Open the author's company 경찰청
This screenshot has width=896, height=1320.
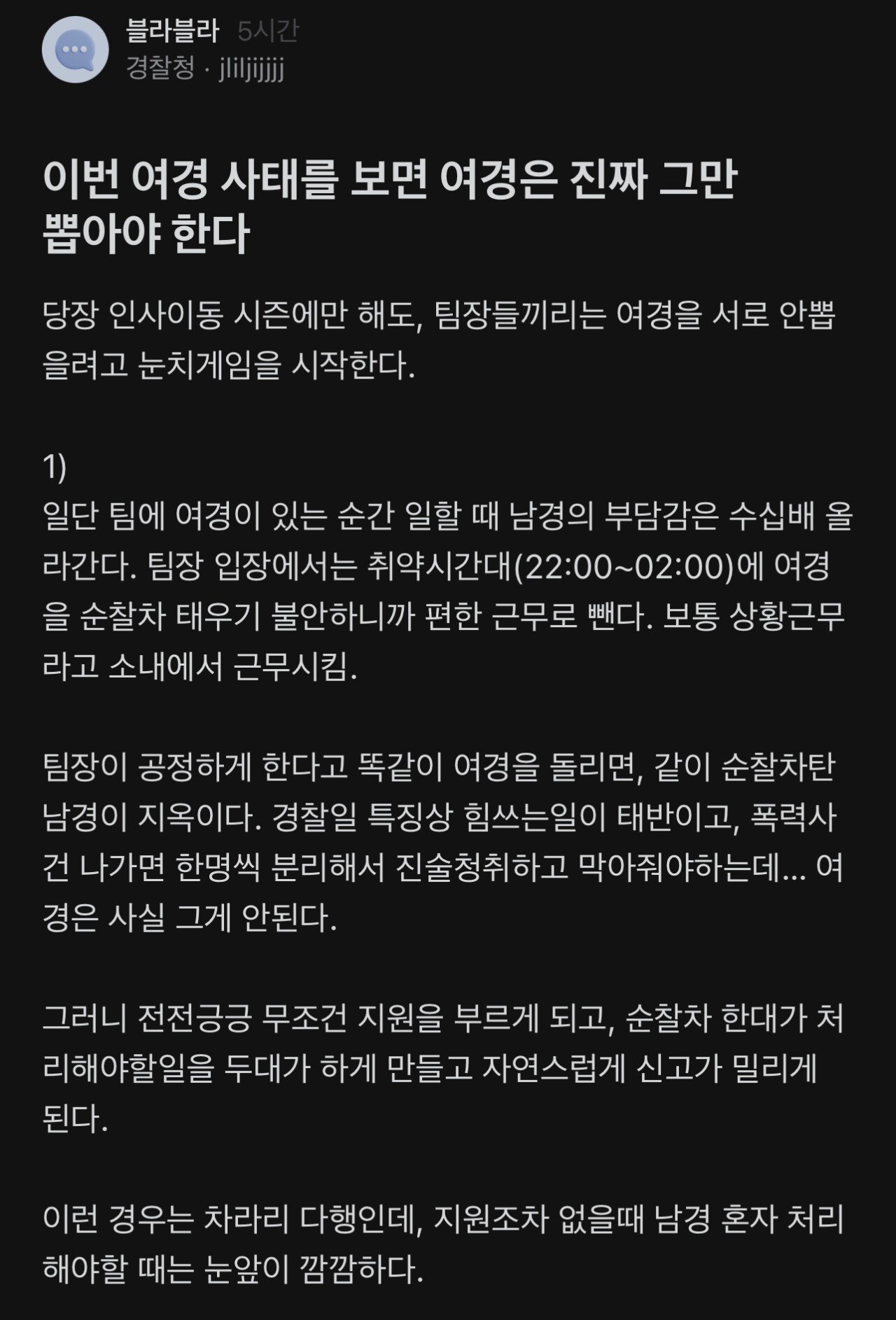pos(160,69)
